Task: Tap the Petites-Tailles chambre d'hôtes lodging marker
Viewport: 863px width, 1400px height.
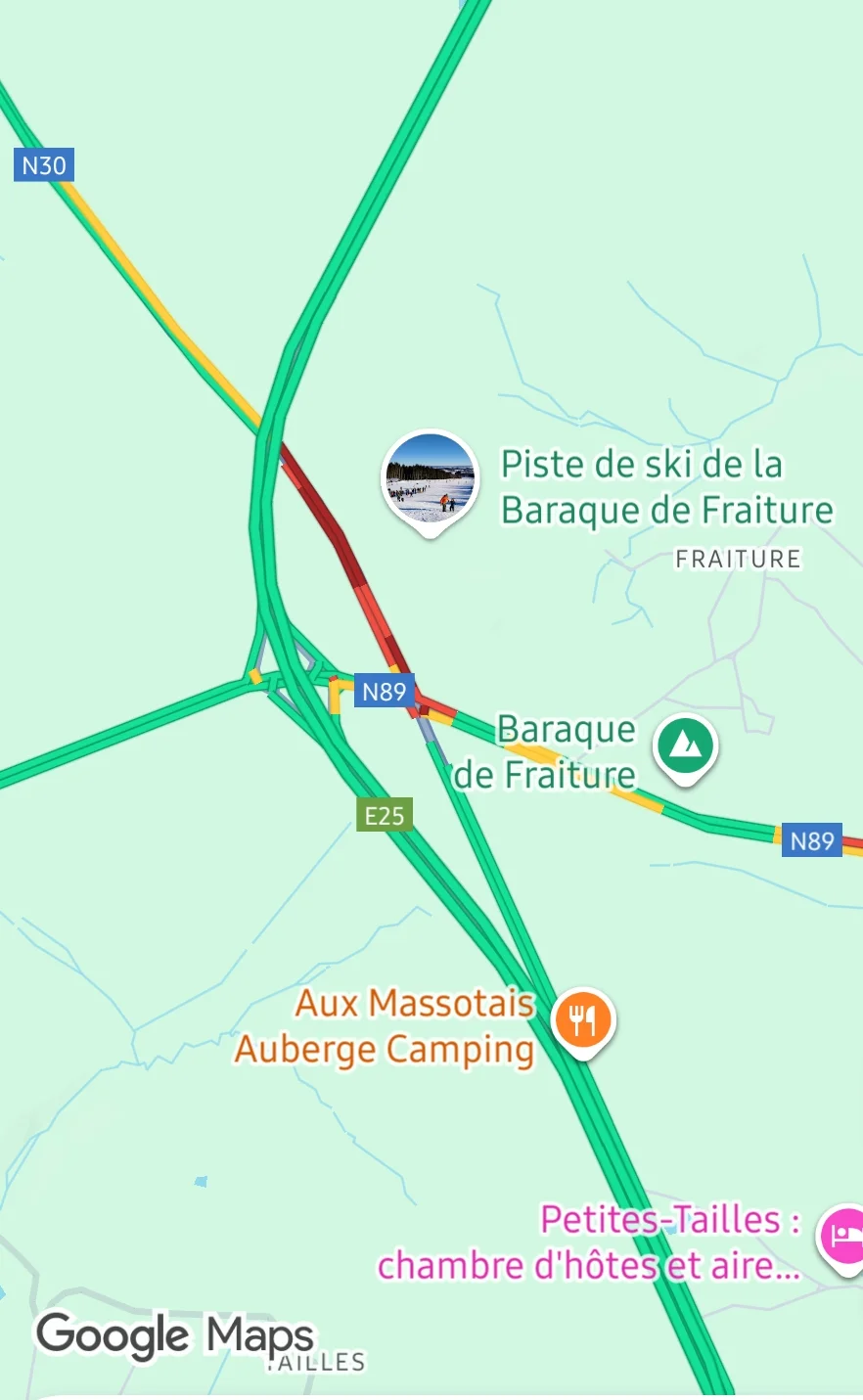Action: pos(842,1237)
